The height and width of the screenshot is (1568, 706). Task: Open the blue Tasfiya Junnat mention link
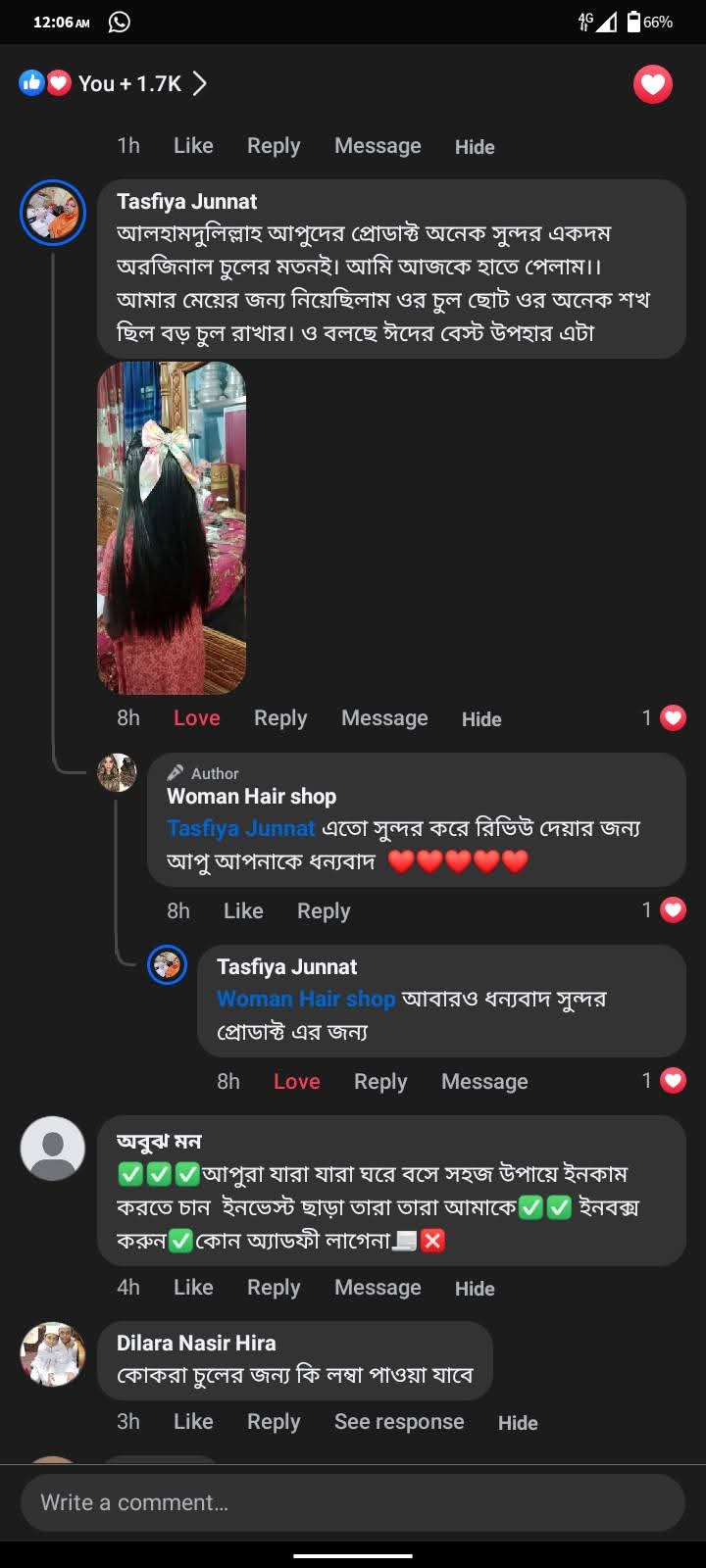pyautogui.click(x=241, y=828)
